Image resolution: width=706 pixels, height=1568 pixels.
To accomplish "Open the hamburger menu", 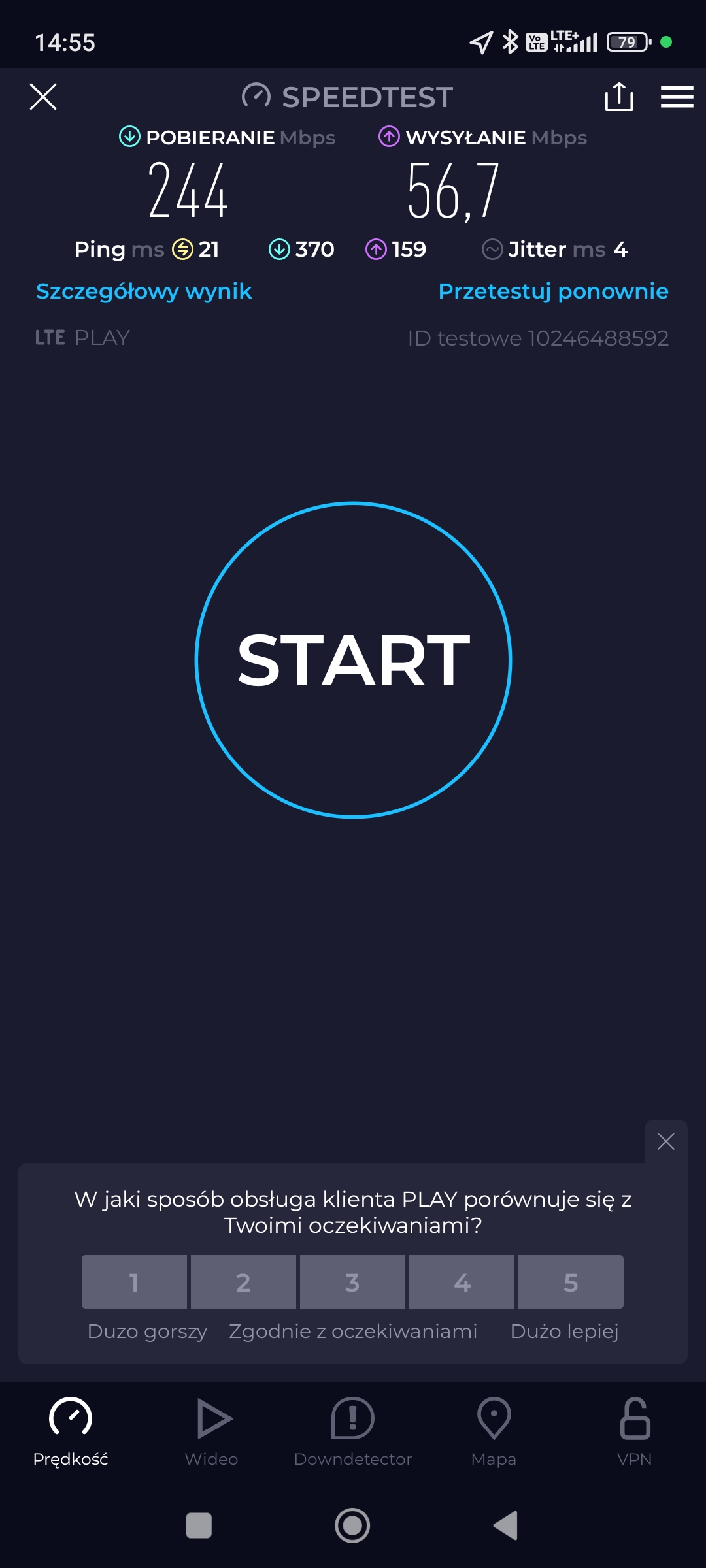I will (x=677, y=97).
